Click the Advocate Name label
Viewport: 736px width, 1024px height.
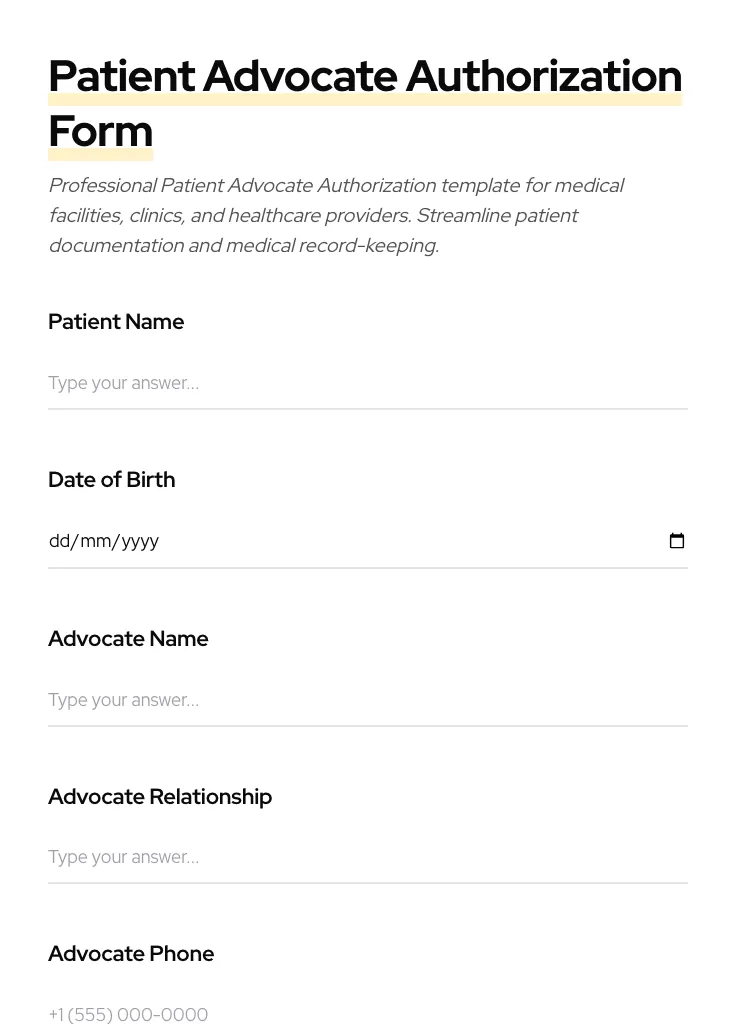(128, 639)
